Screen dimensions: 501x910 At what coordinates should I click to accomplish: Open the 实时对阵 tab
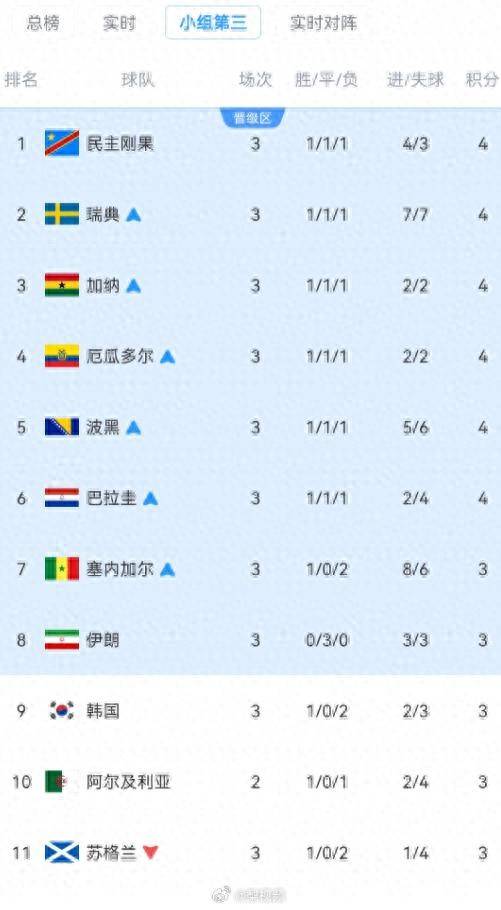(323, 23)
